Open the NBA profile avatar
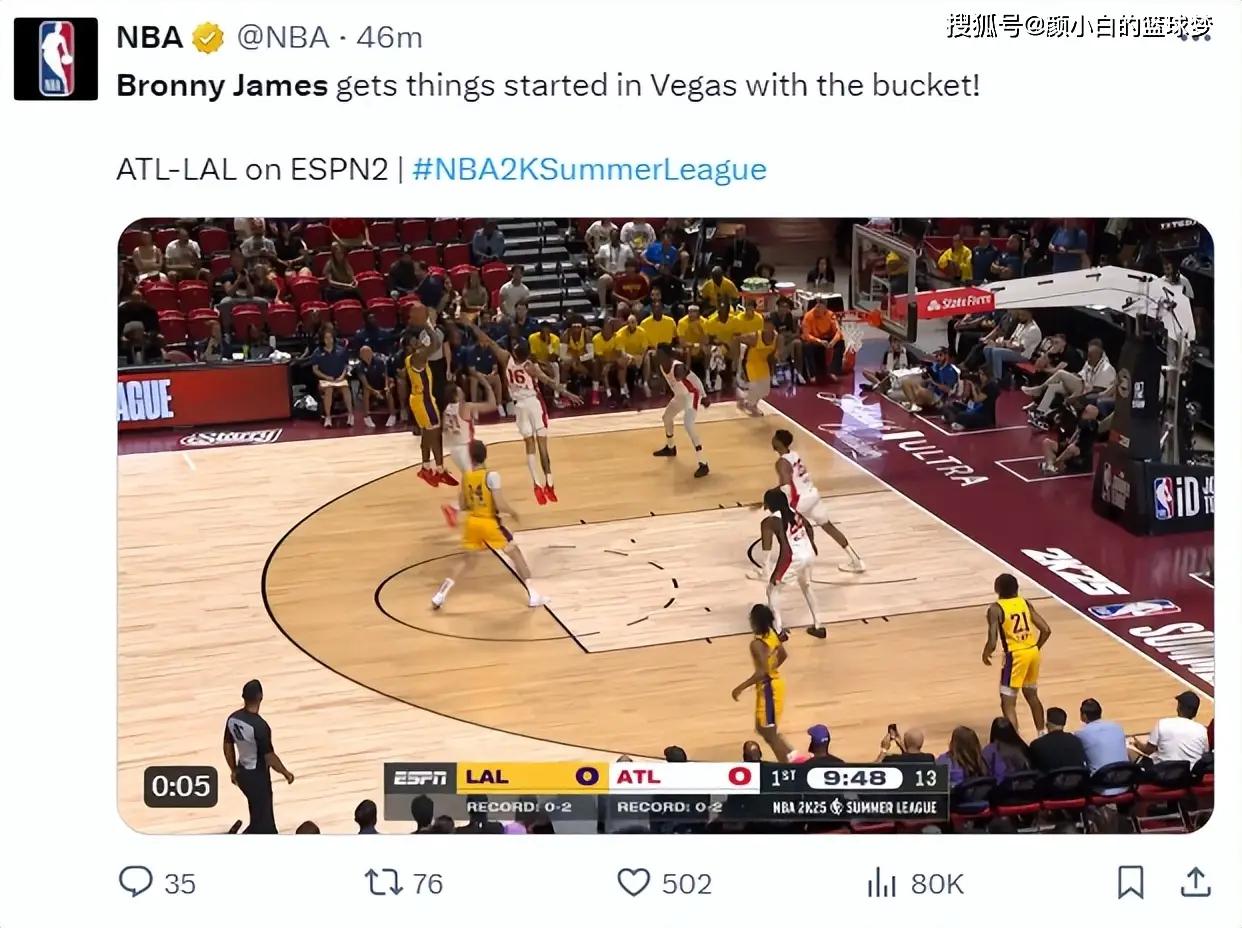Screen dimensions: 1242x928 (56, 59)
